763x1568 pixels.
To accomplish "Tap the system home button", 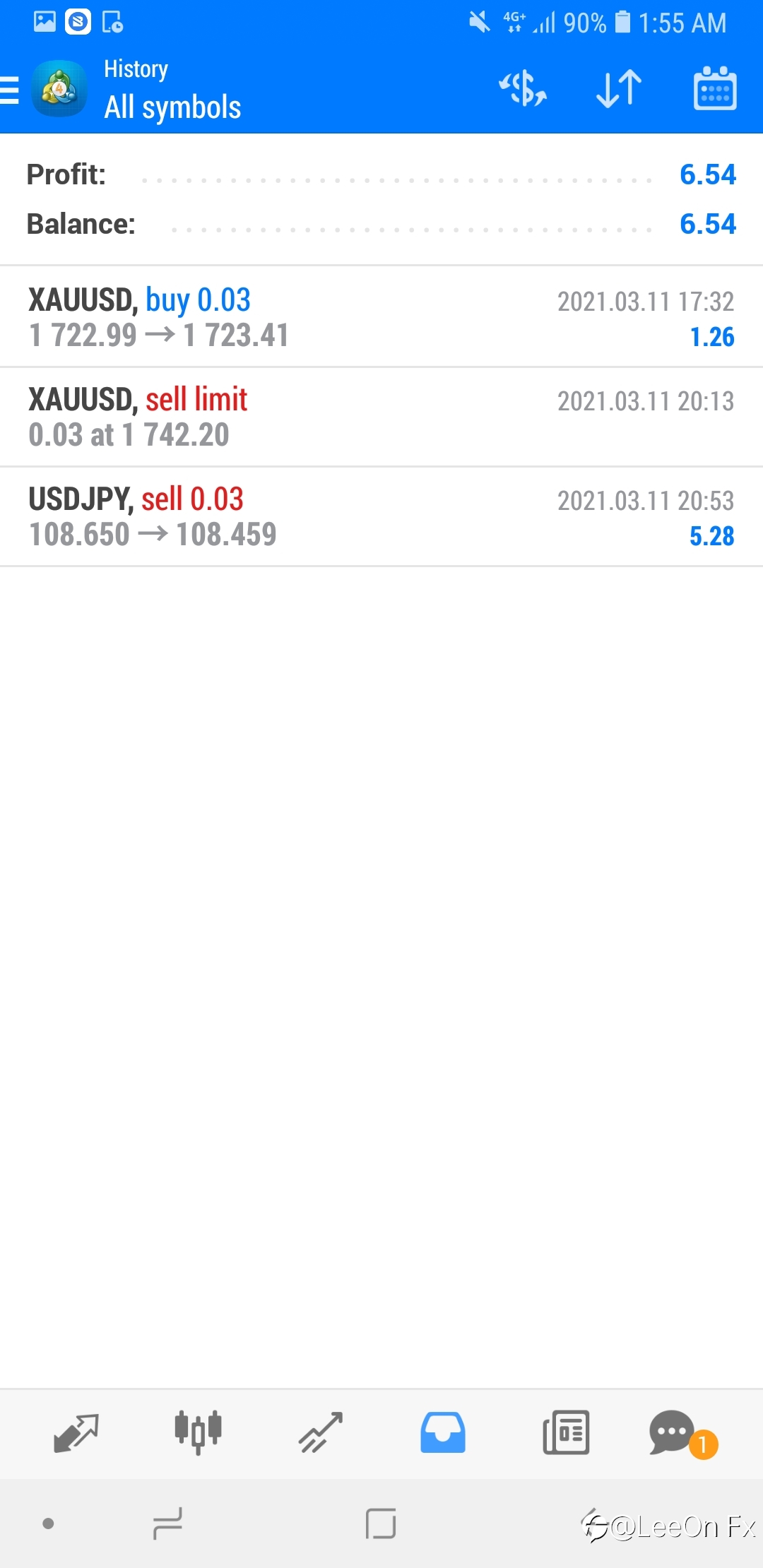I will point(381,1524).
